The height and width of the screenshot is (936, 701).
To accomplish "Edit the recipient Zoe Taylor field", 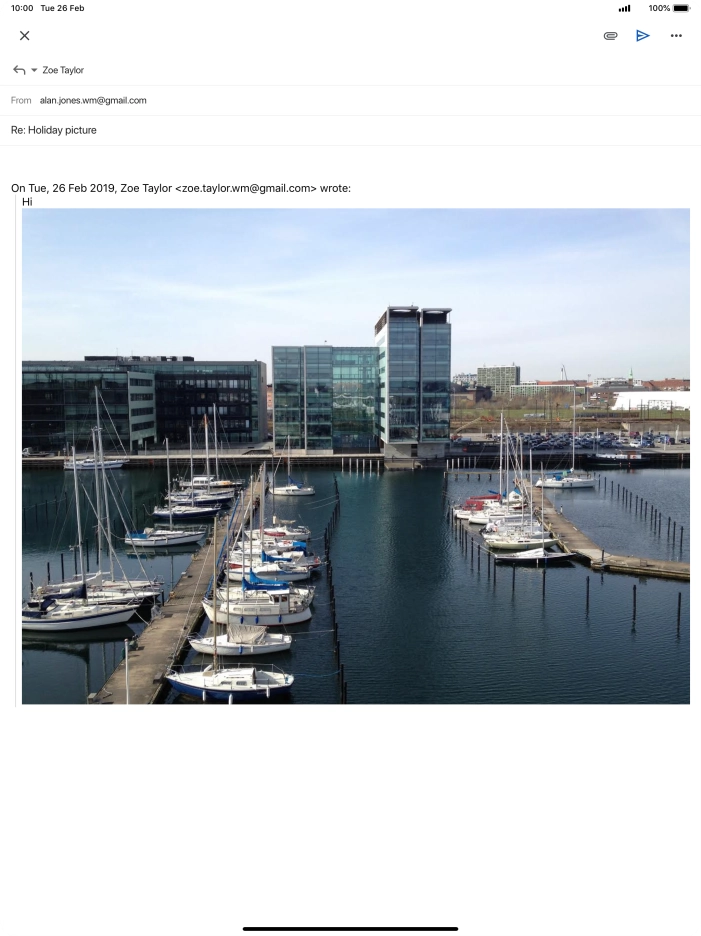I will tap(63, 70).
